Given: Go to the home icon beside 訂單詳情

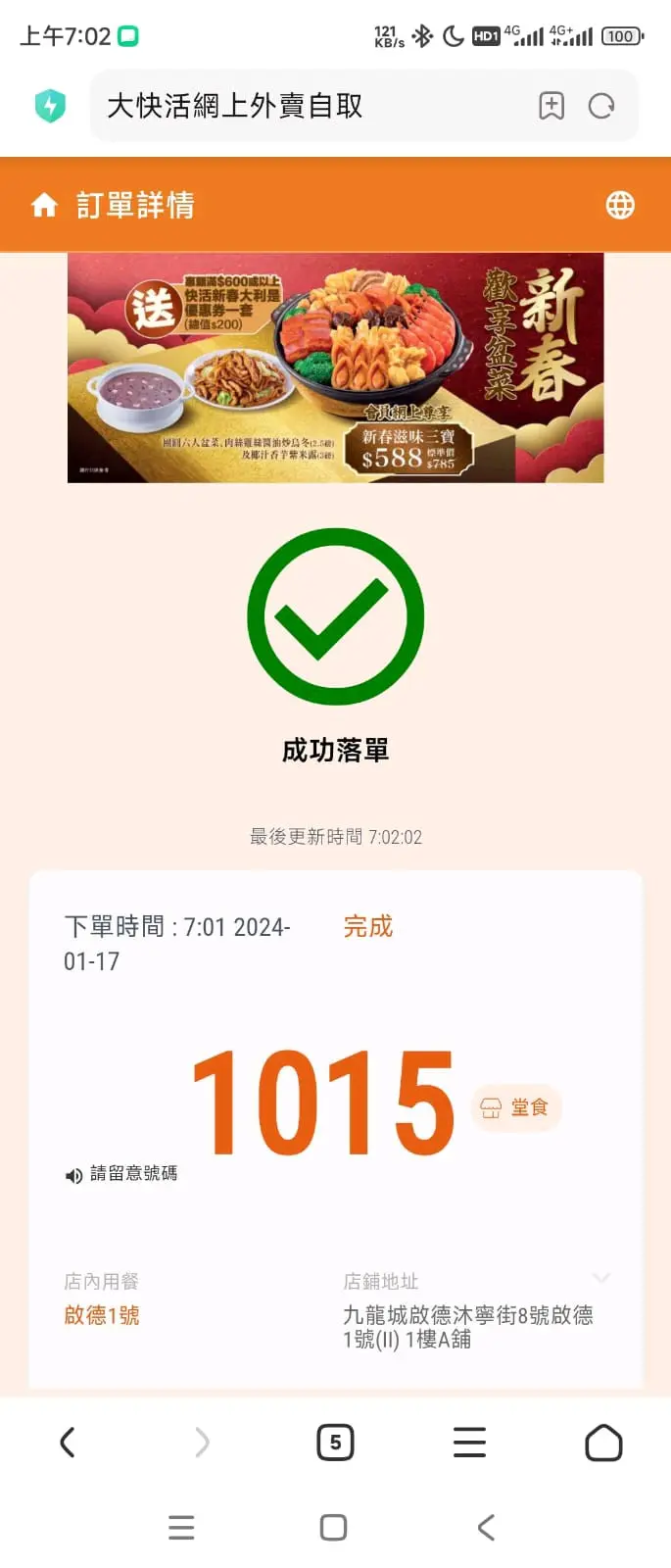Looking at the screenshot, I should coord(44,205).
